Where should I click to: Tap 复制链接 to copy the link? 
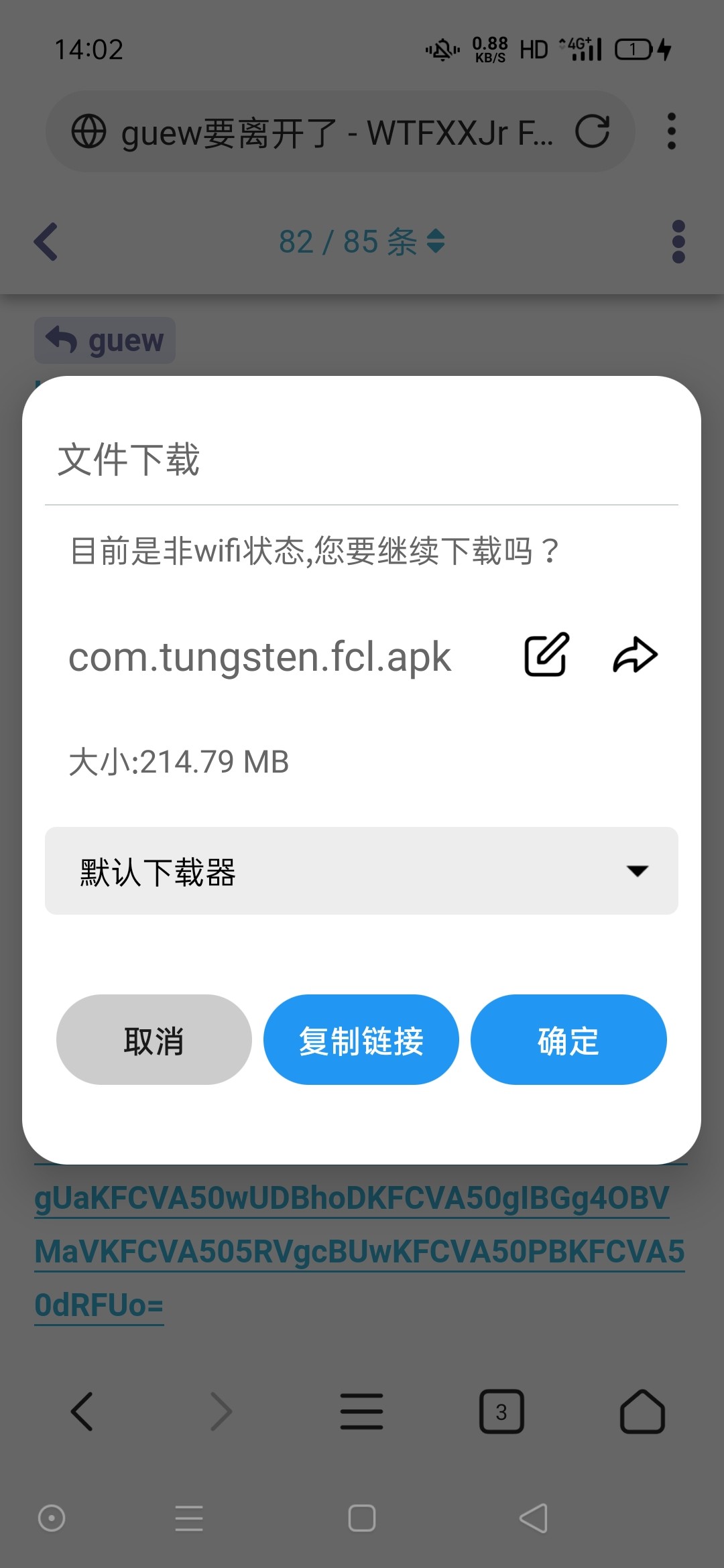coord(361,1039)
